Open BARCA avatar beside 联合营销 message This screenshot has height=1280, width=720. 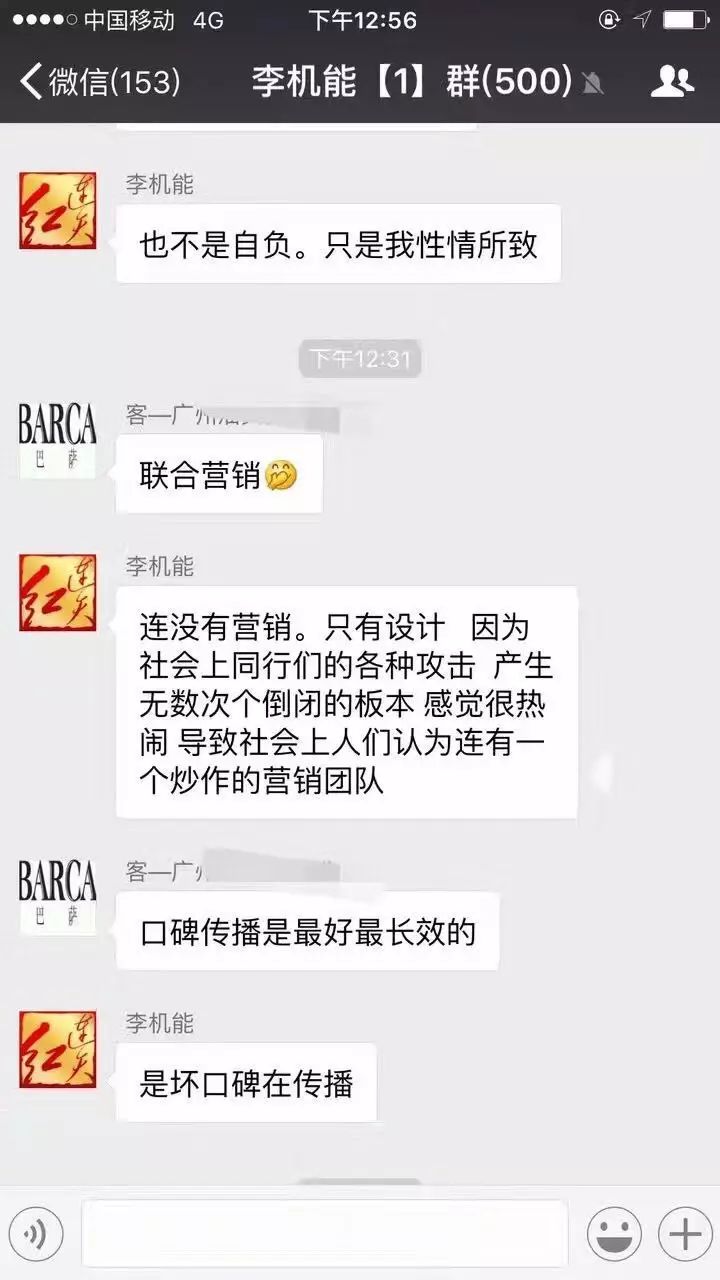tap(58, 440)
